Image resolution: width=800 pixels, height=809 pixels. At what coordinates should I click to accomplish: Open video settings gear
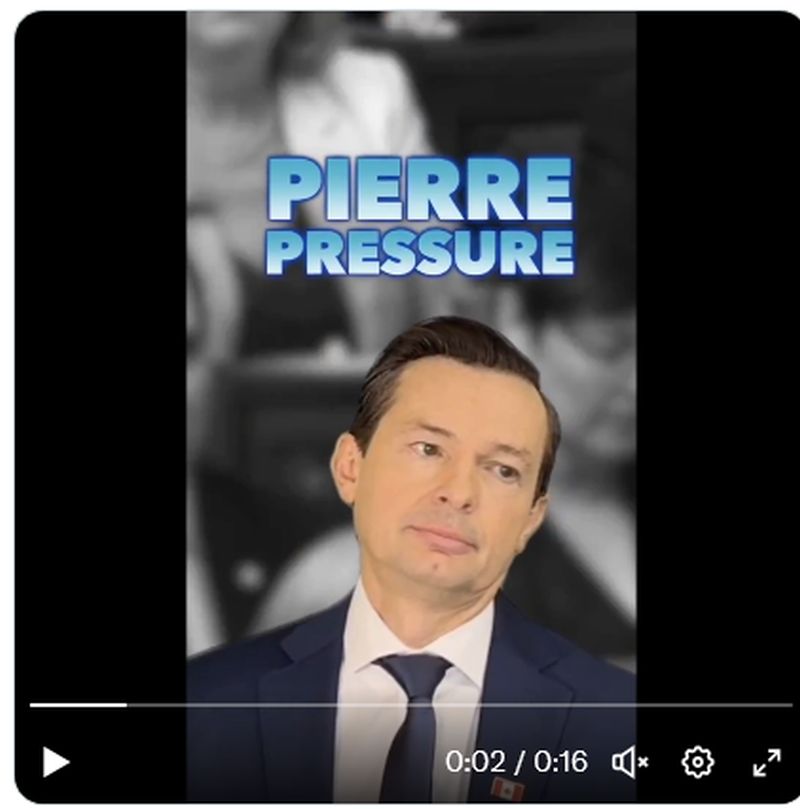(697, 763)
